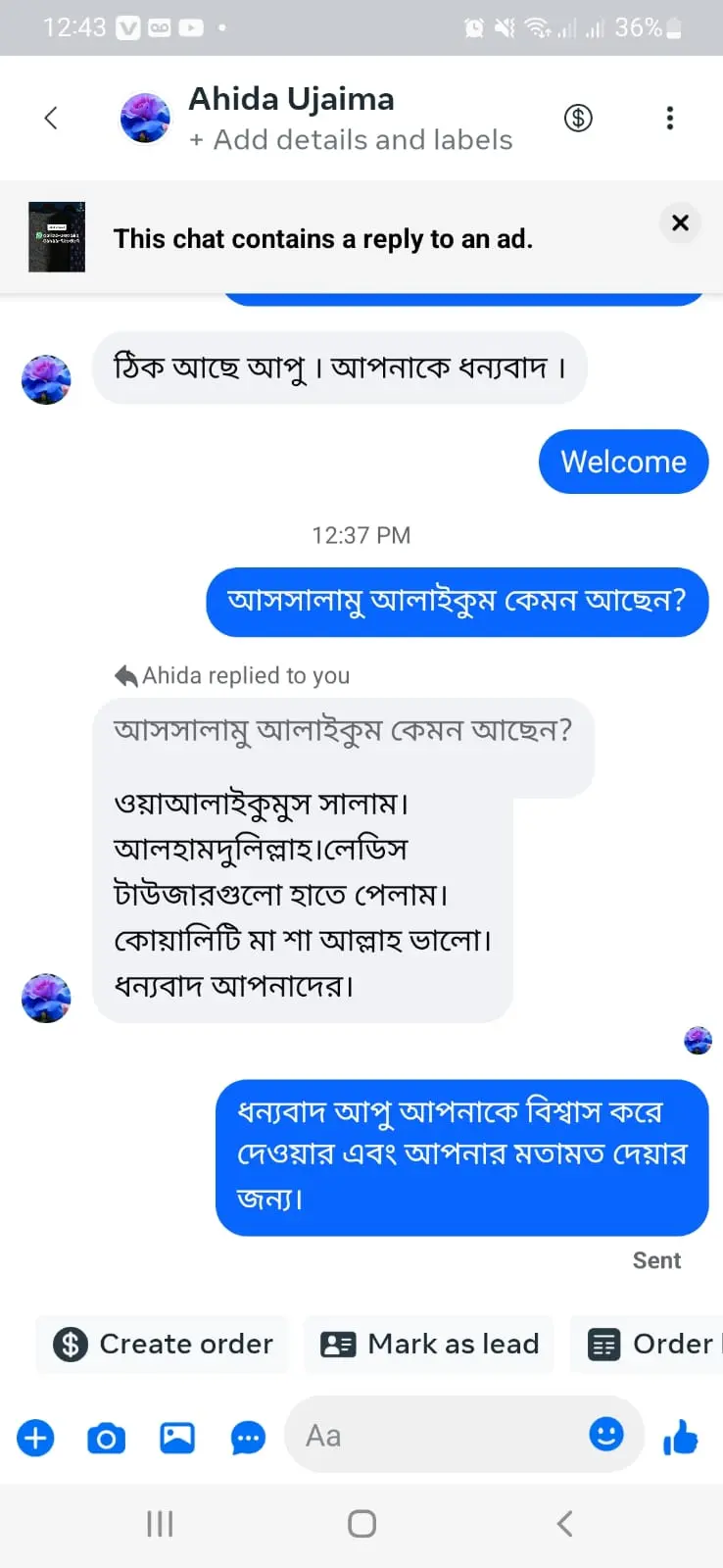Tap the system home button
Image resolution: width=723 pixels, height=1568 pixels.
tap(361, 1524)
